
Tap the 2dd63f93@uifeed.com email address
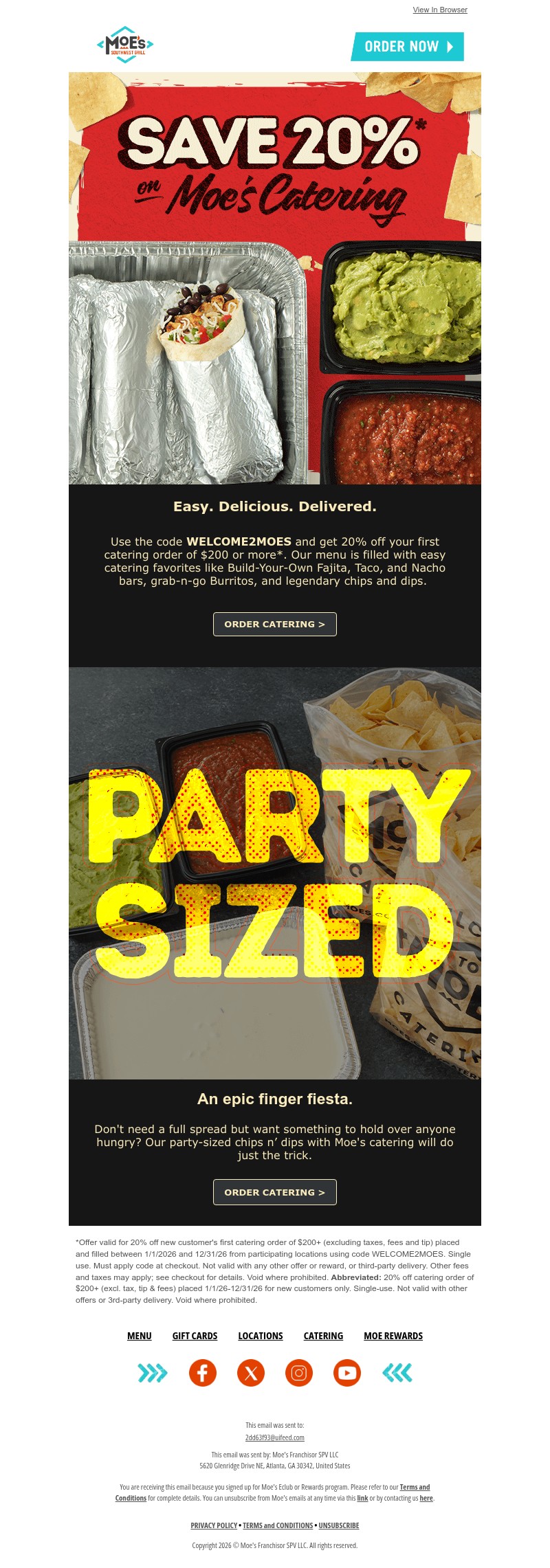pyautogui.click(x=274, y=1437)
